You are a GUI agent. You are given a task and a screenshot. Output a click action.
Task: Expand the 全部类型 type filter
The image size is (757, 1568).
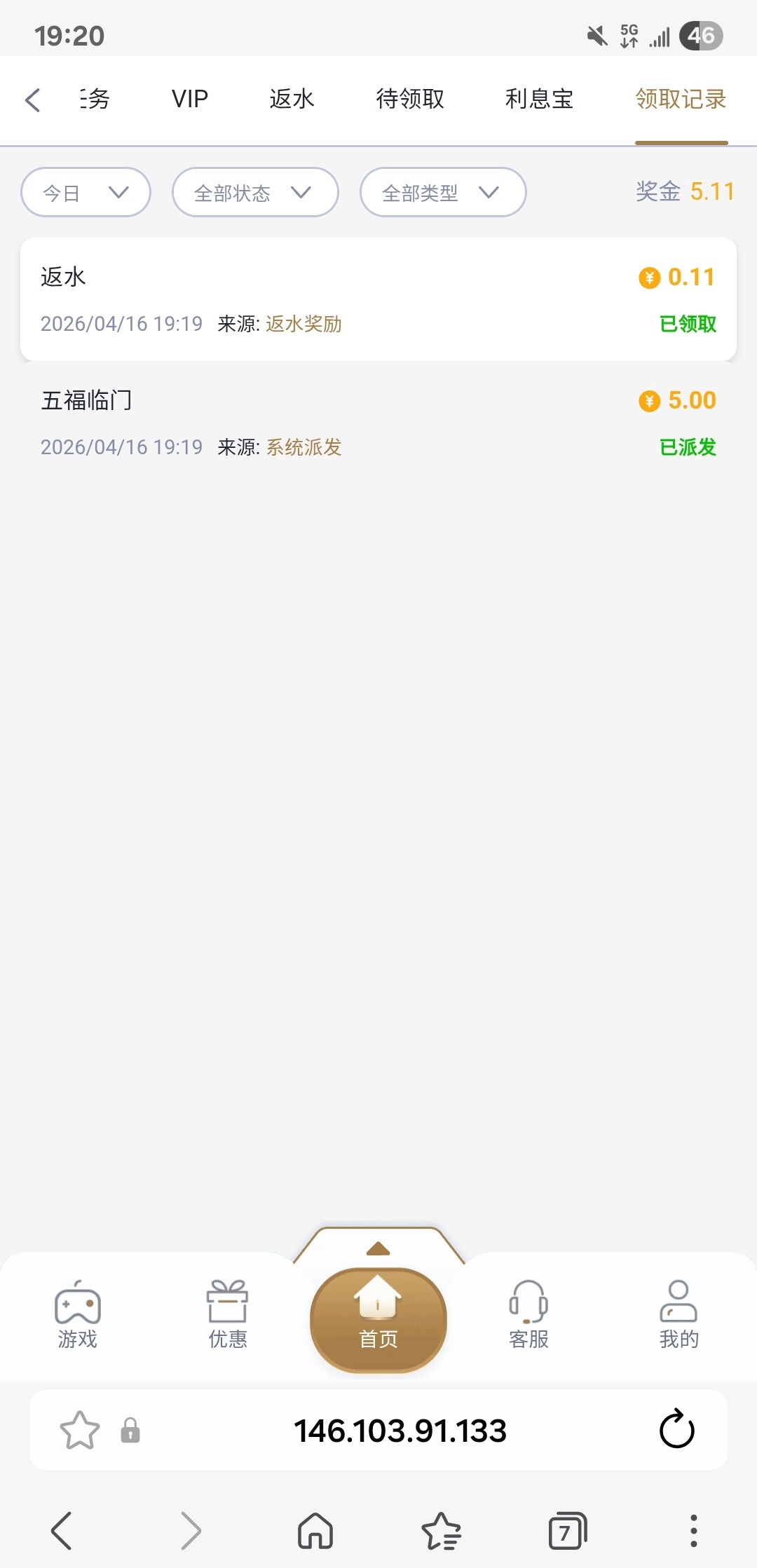coord(442,192)
